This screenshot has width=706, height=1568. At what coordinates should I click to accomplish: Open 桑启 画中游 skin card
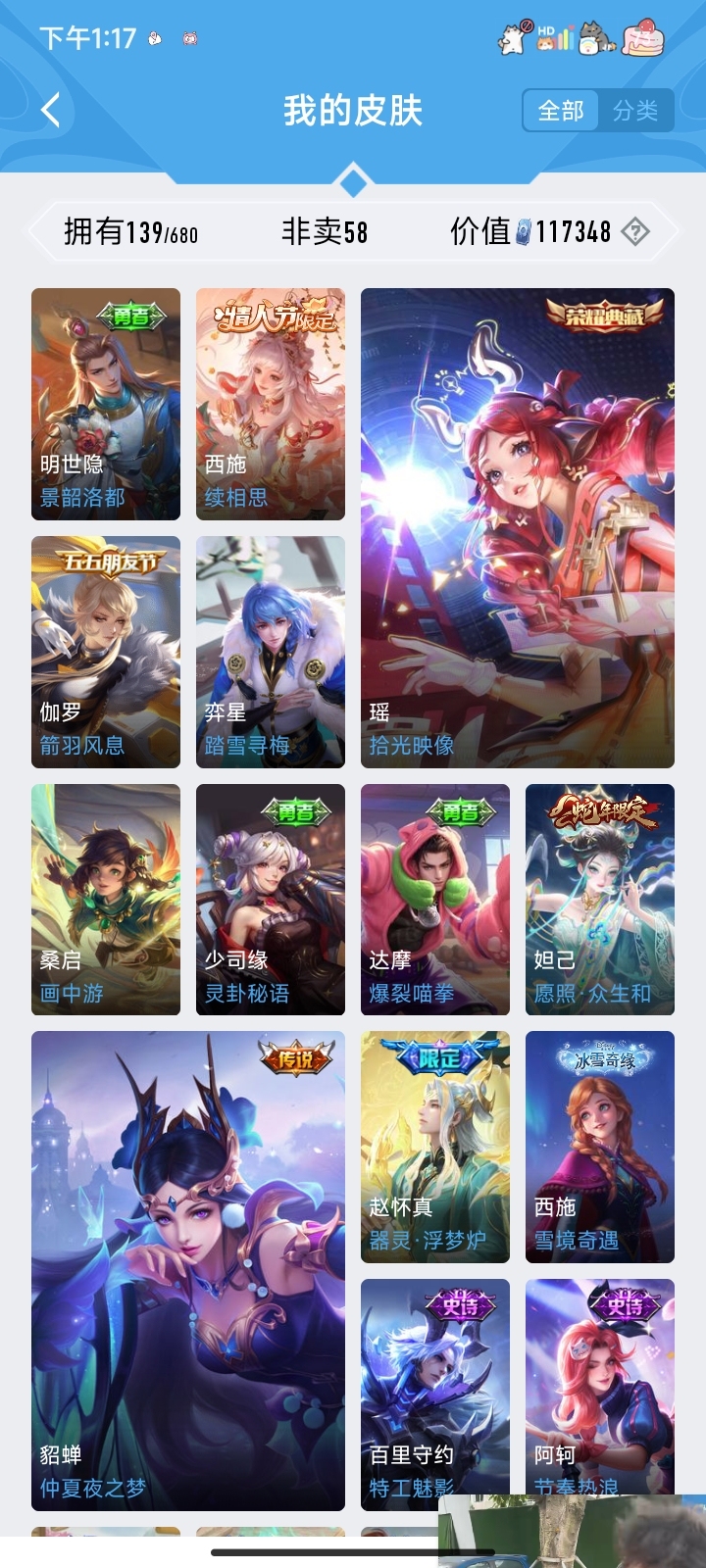pos(106,899)
